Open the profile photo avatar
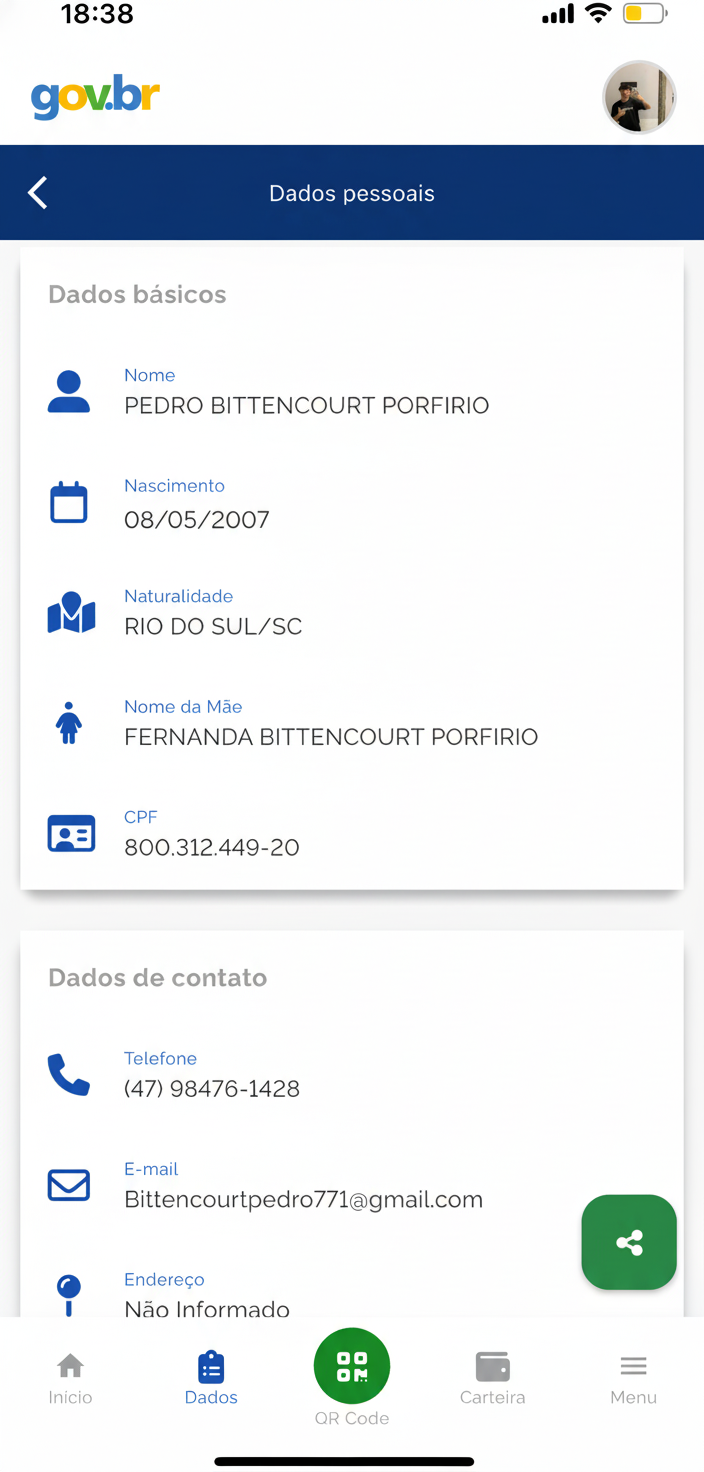The width and height of the screenshot is (704, 1472). (639, 98)
